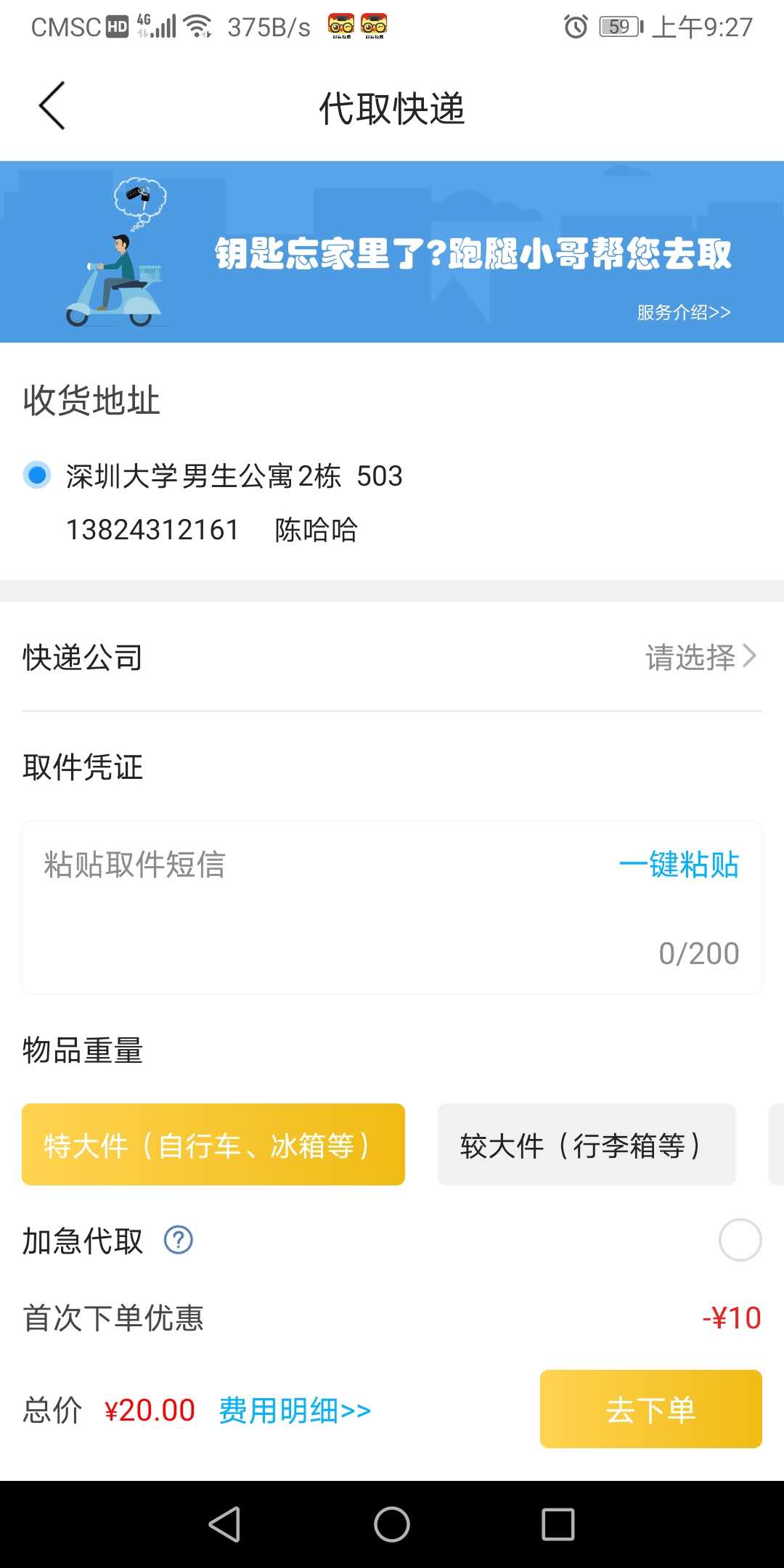The width and height of the screenshot is (784, 1568).
Task: Tap 去下单 to place the order
Action: click(651, 1409)
